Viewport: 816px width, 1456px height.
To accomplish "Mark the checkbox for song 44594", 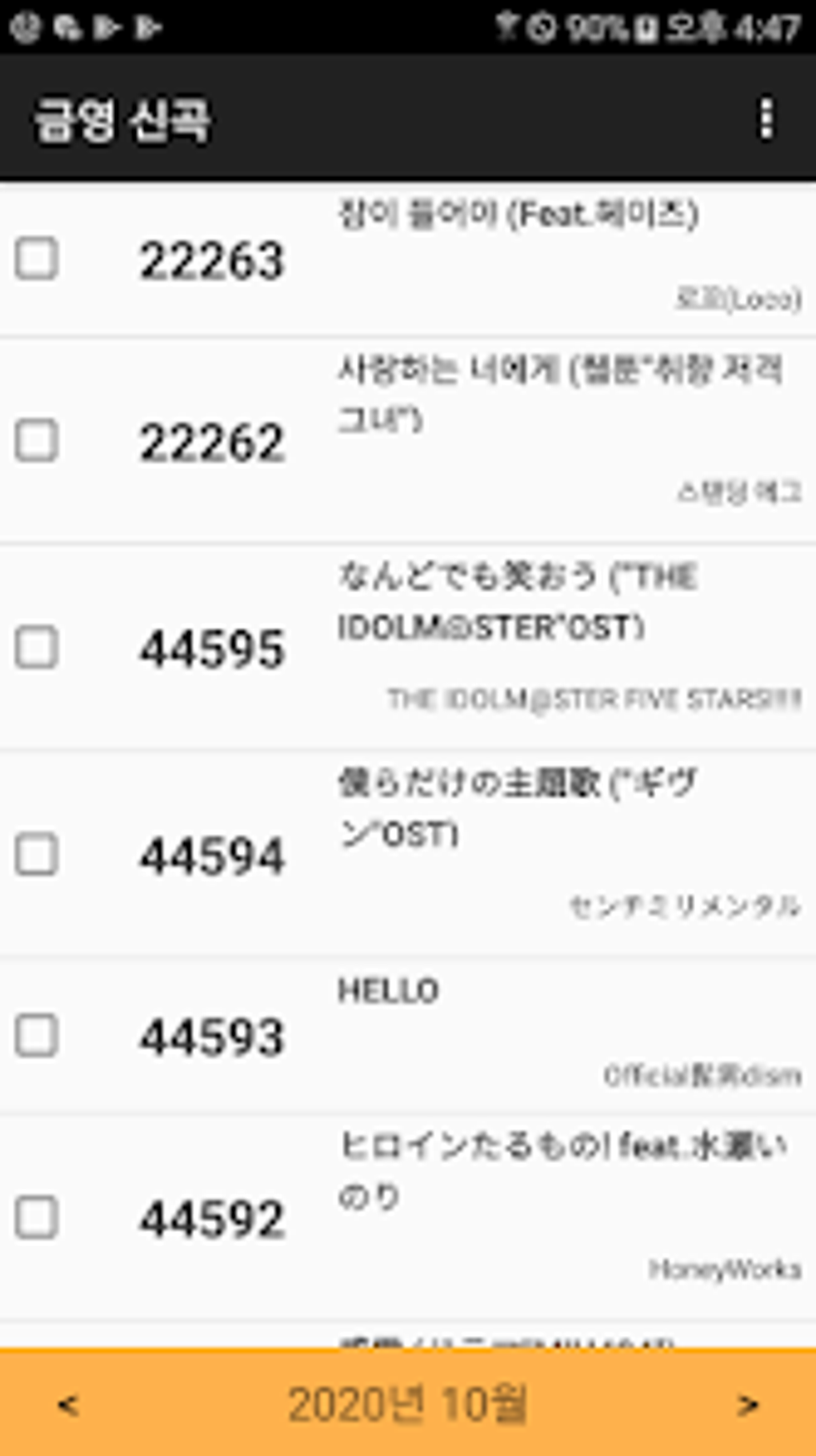I will (x=37, y=854).
